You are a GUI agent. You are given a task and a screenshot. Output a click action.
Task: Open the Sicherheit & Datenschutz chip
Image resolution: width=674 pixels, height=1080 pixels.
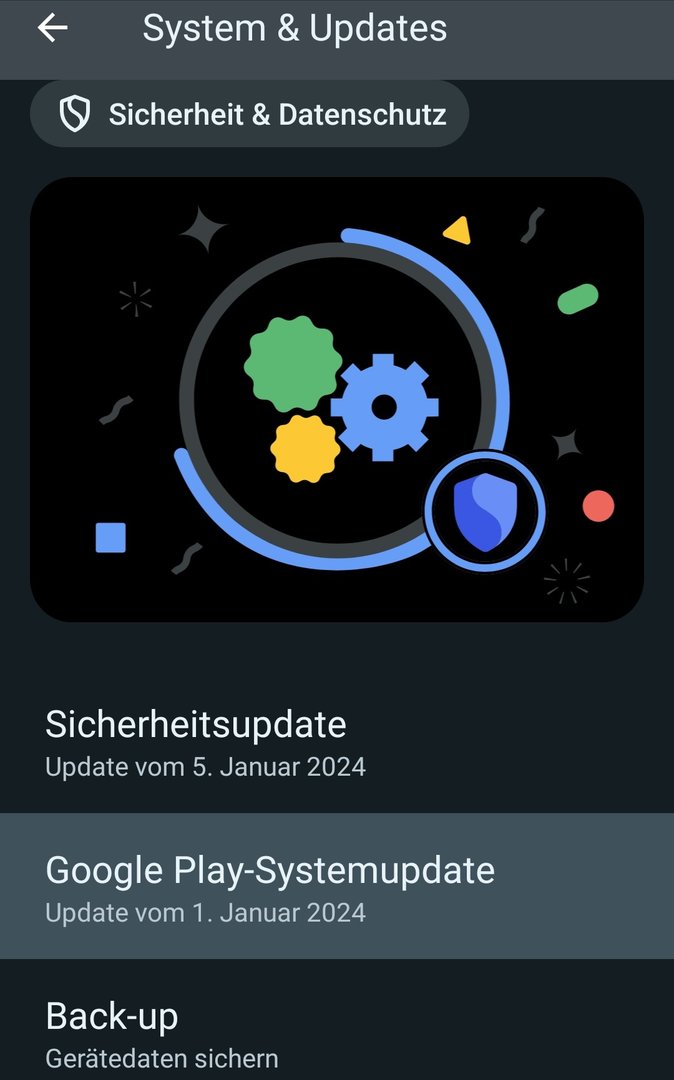(249, 114)
